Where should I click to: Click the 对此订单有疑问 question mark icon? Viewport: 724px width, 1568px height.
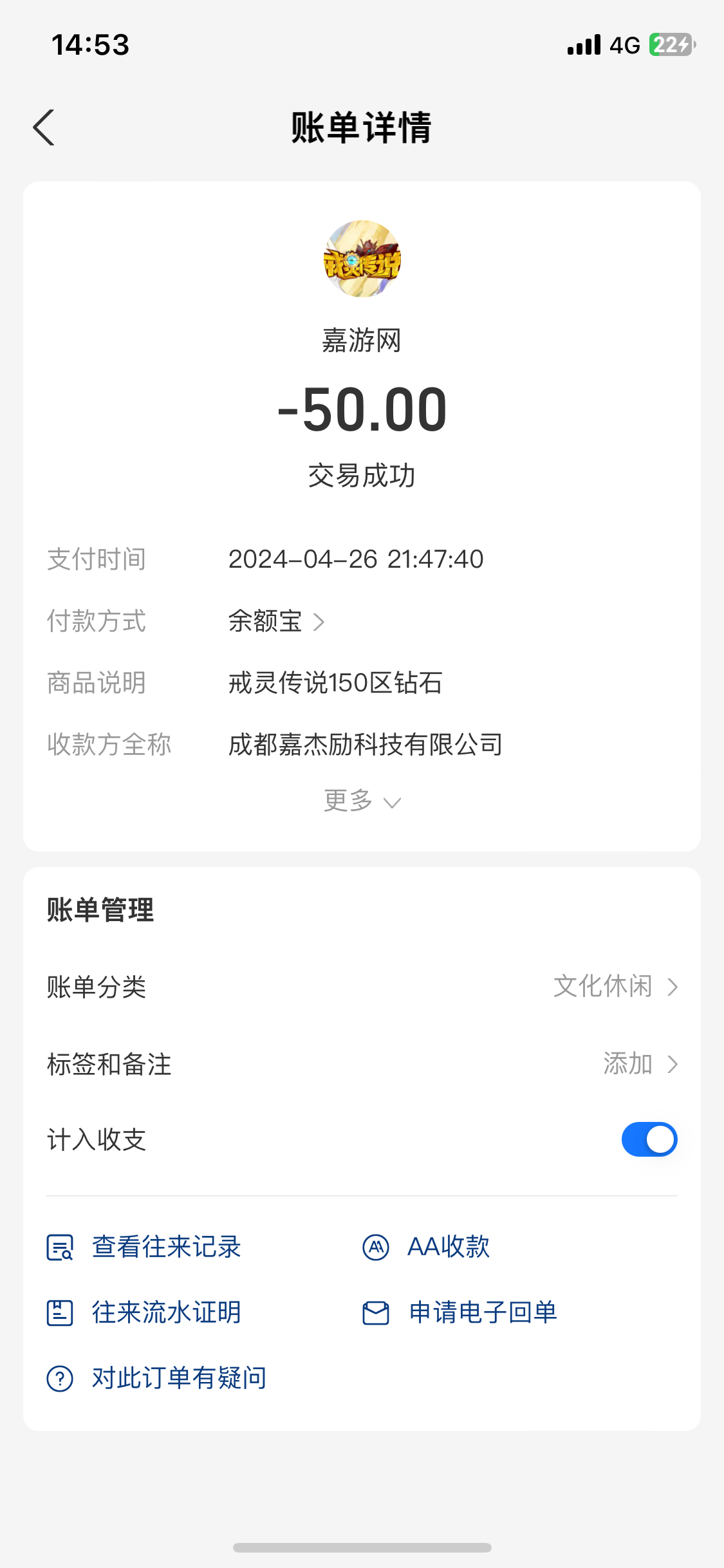tap(60, 1377)
